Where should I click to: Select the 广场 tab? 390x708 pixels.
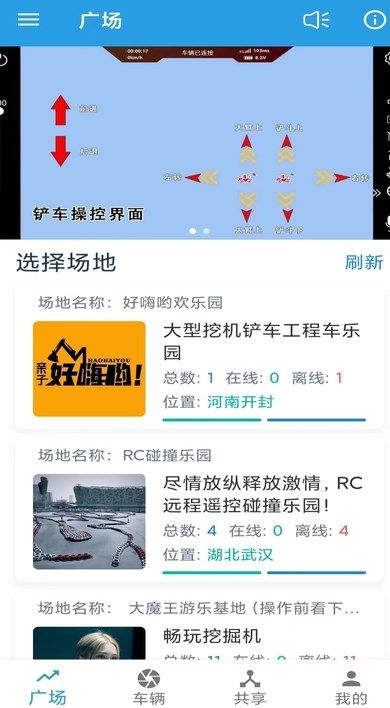pyautogui.click(x=48, y=686)
